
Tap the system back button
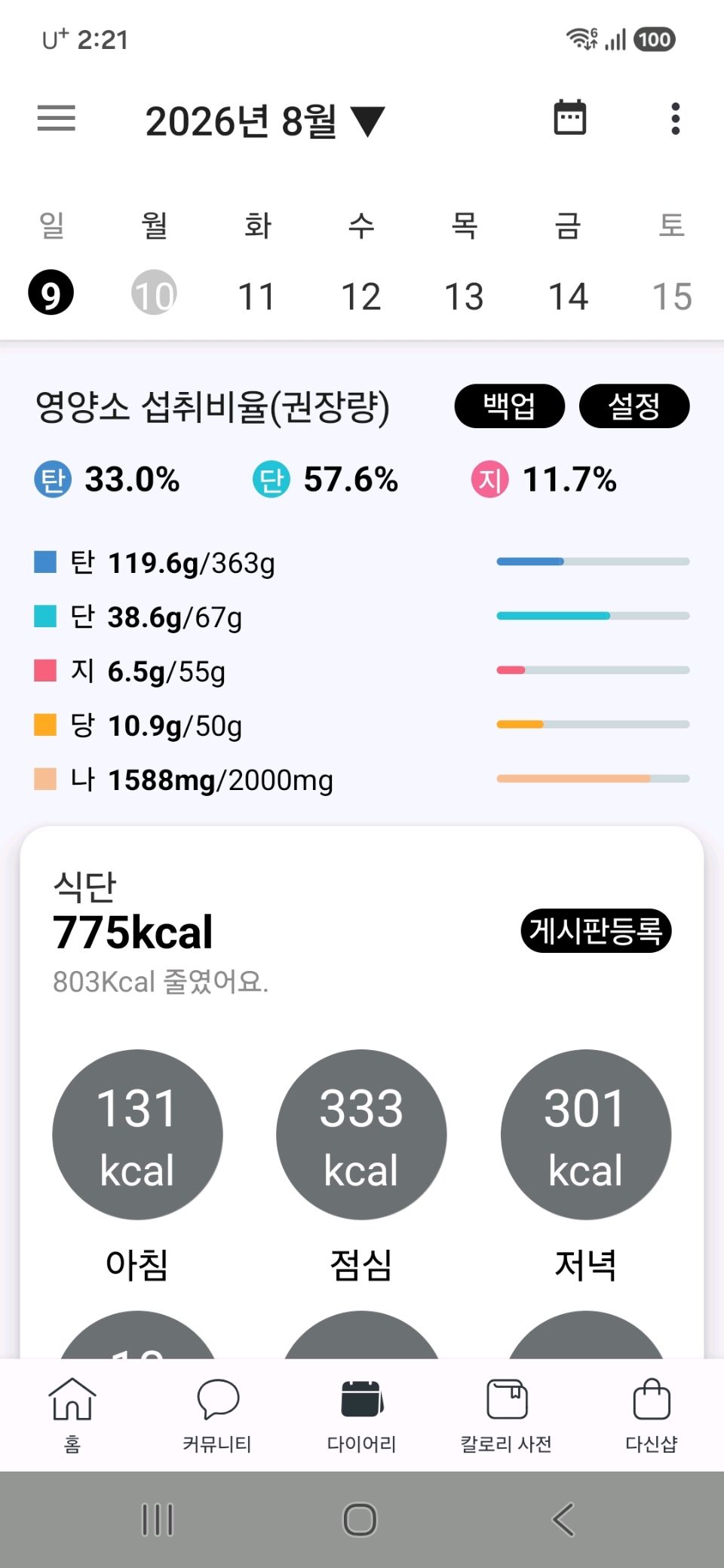click(563, 1519)
